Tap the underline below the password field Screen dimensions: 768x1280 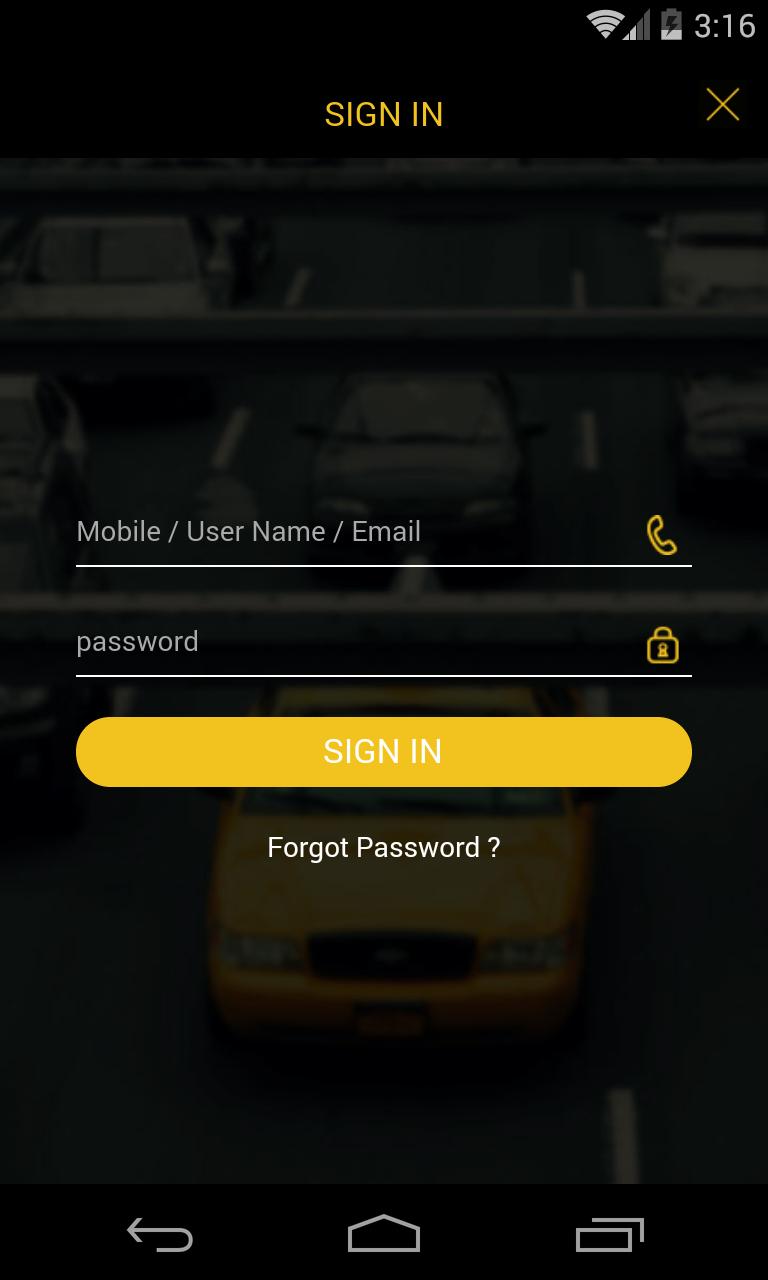coord(383,679)
